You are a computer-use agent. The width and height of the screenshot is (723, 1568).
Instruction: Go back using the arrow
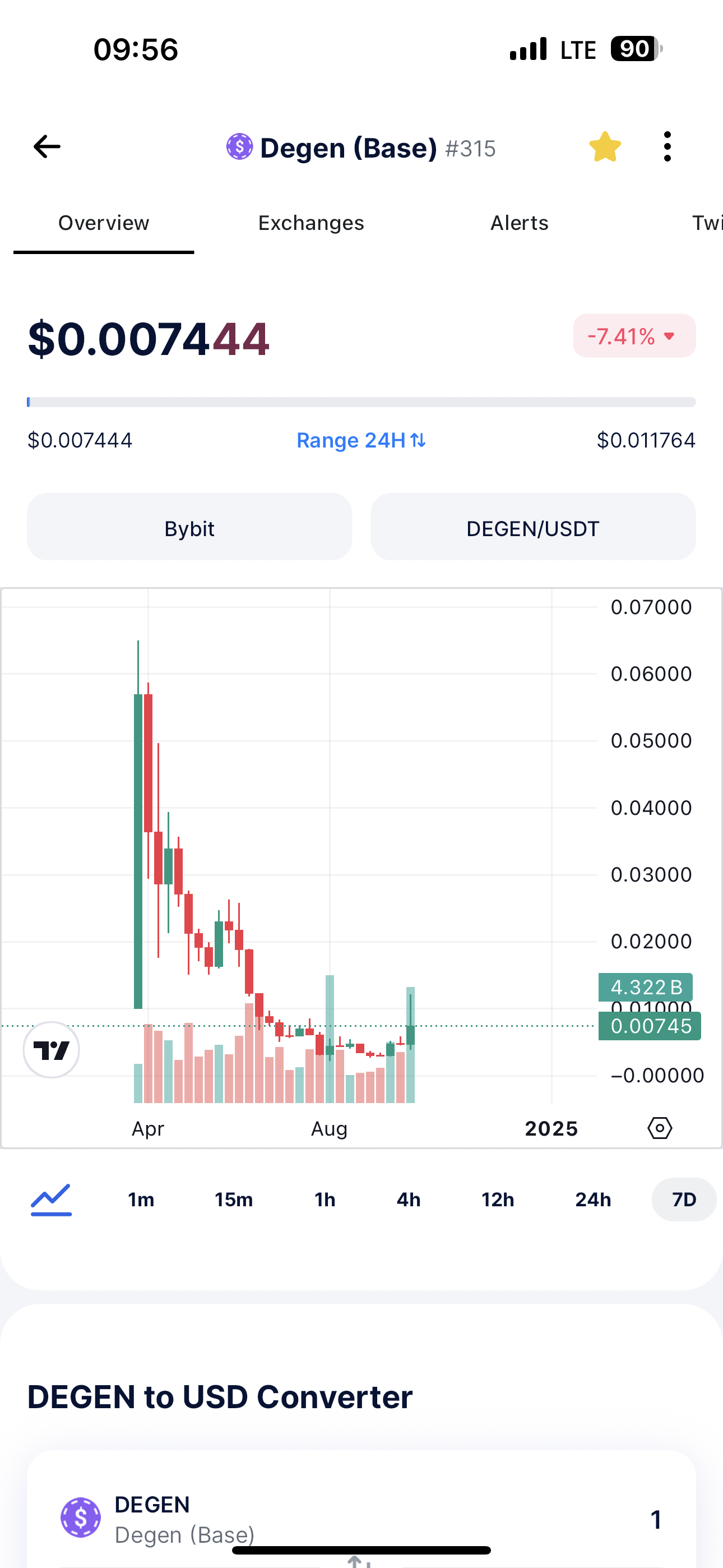(47, 147)
